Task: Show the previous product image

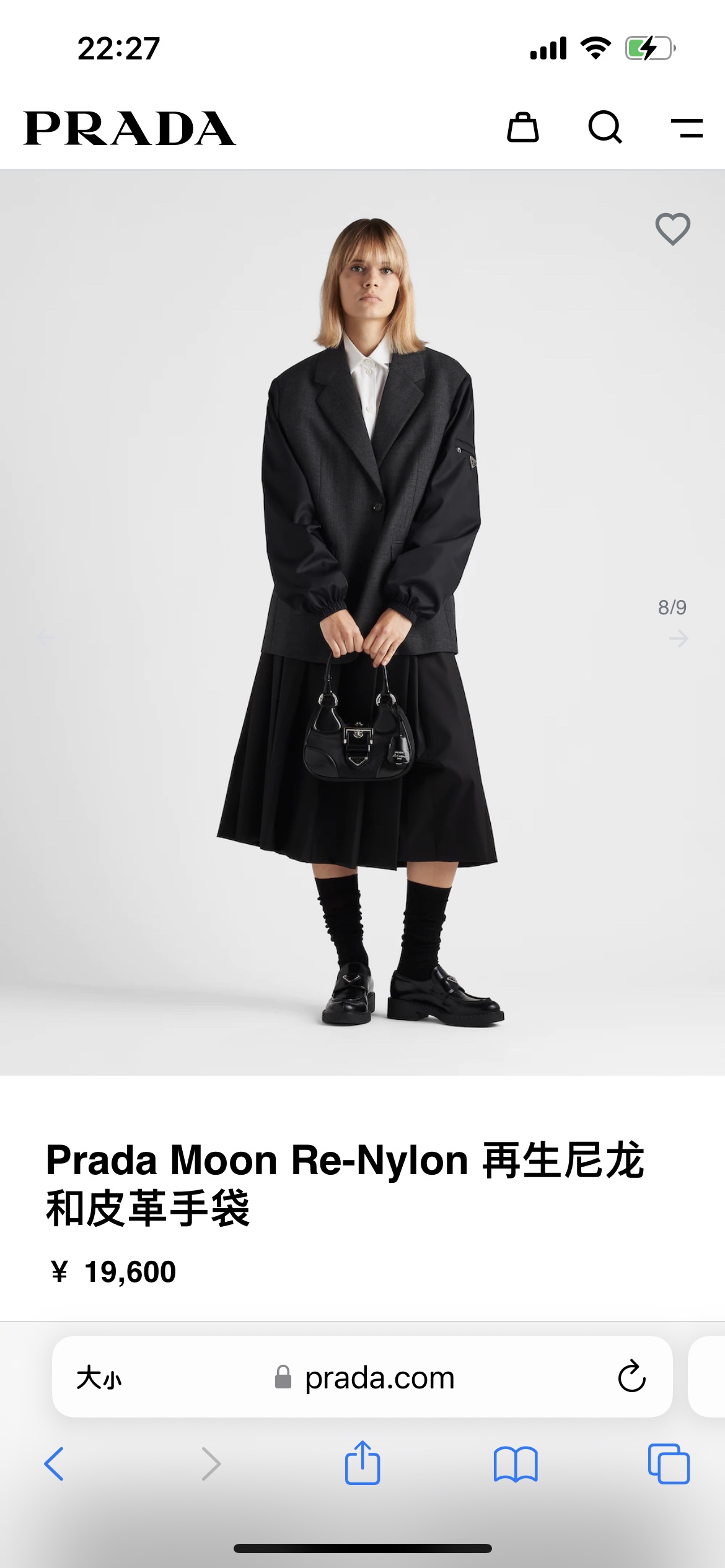Action: pos(45,638)
